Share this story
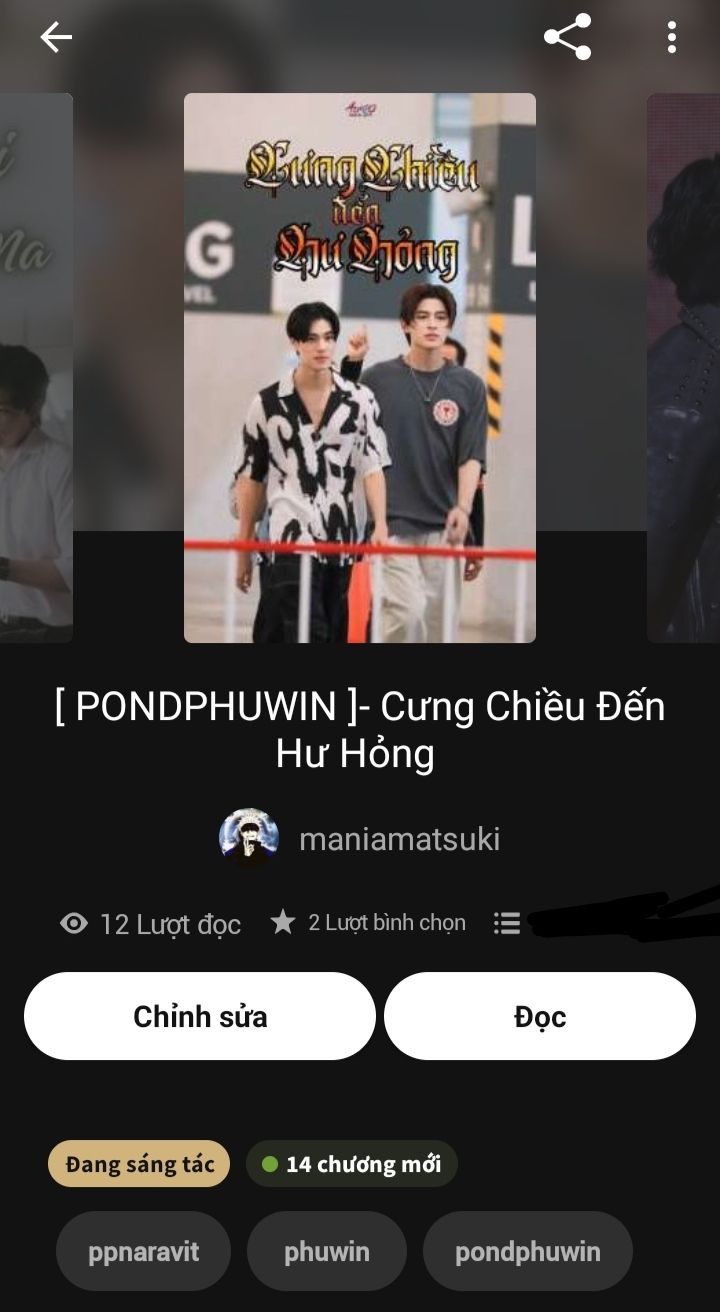 click(x=567, y=38)
